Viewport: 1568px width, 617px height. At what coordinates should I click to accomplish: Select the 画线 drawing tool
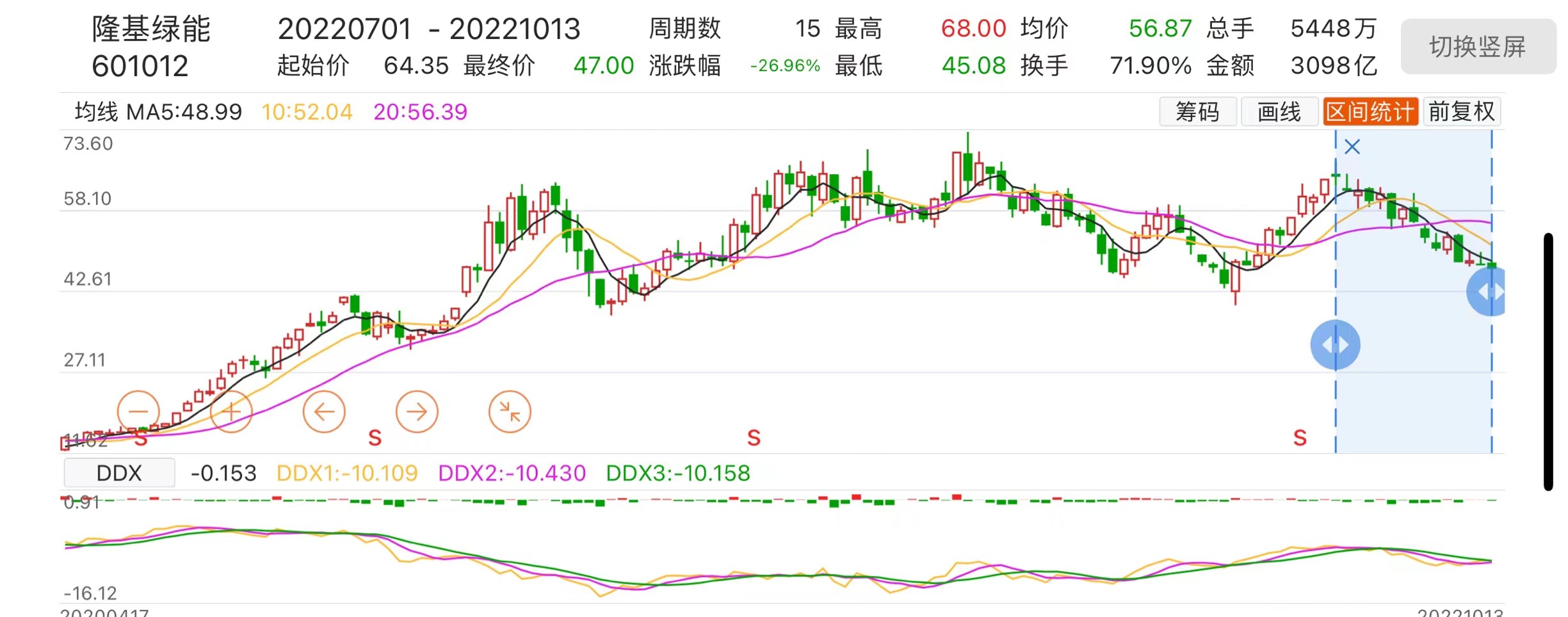click(x=1279, y=112)
